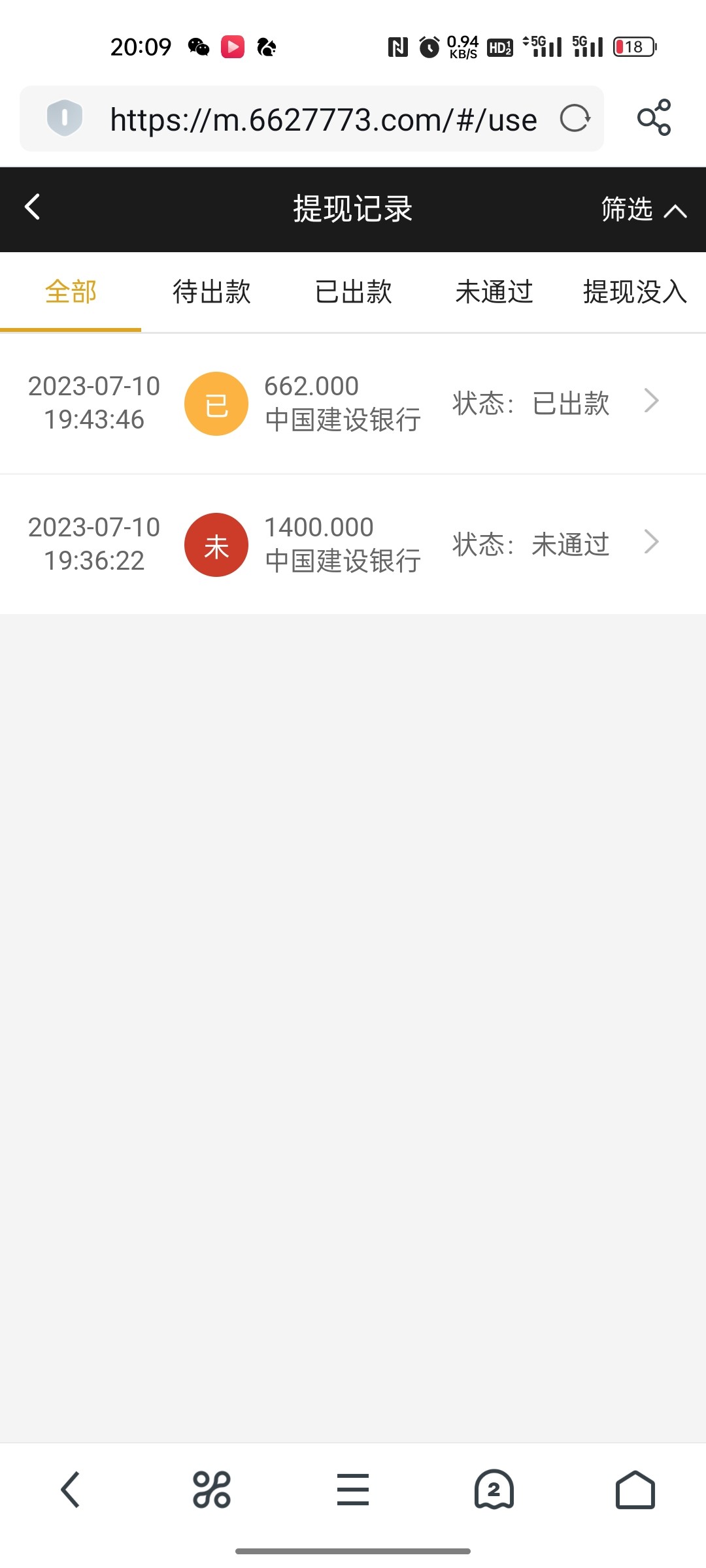Share this page from the browser

tap(654, 118)
